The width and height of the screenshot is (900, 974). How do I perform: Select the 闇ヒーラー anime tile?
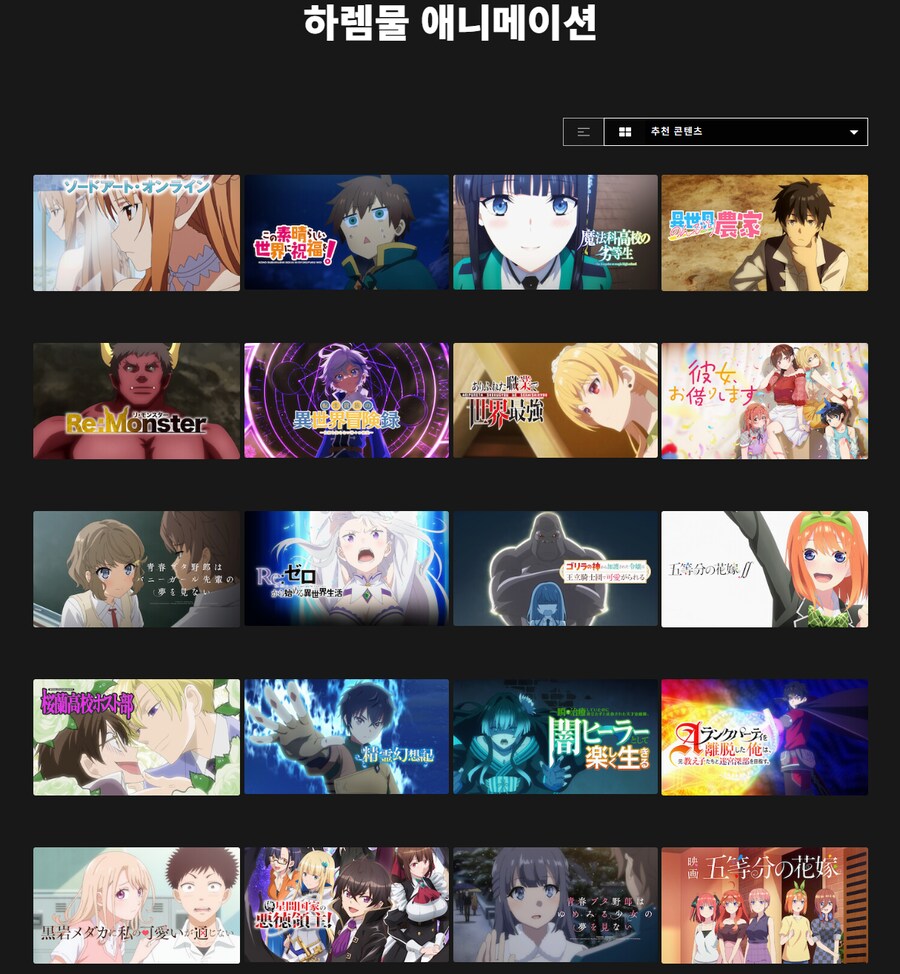[x=555, y=737]
